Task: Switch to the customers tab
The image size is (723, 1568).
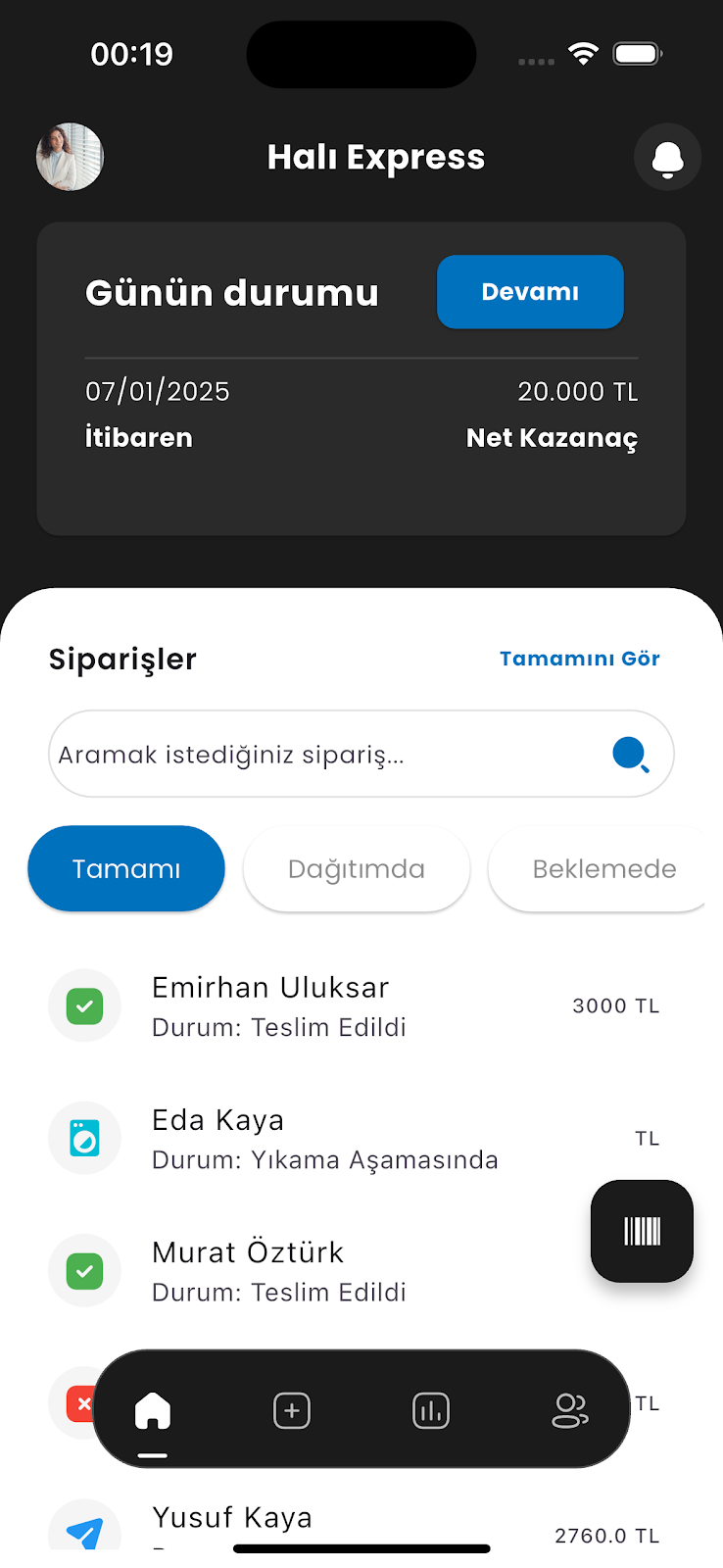Action: (x=570, y=1411)
